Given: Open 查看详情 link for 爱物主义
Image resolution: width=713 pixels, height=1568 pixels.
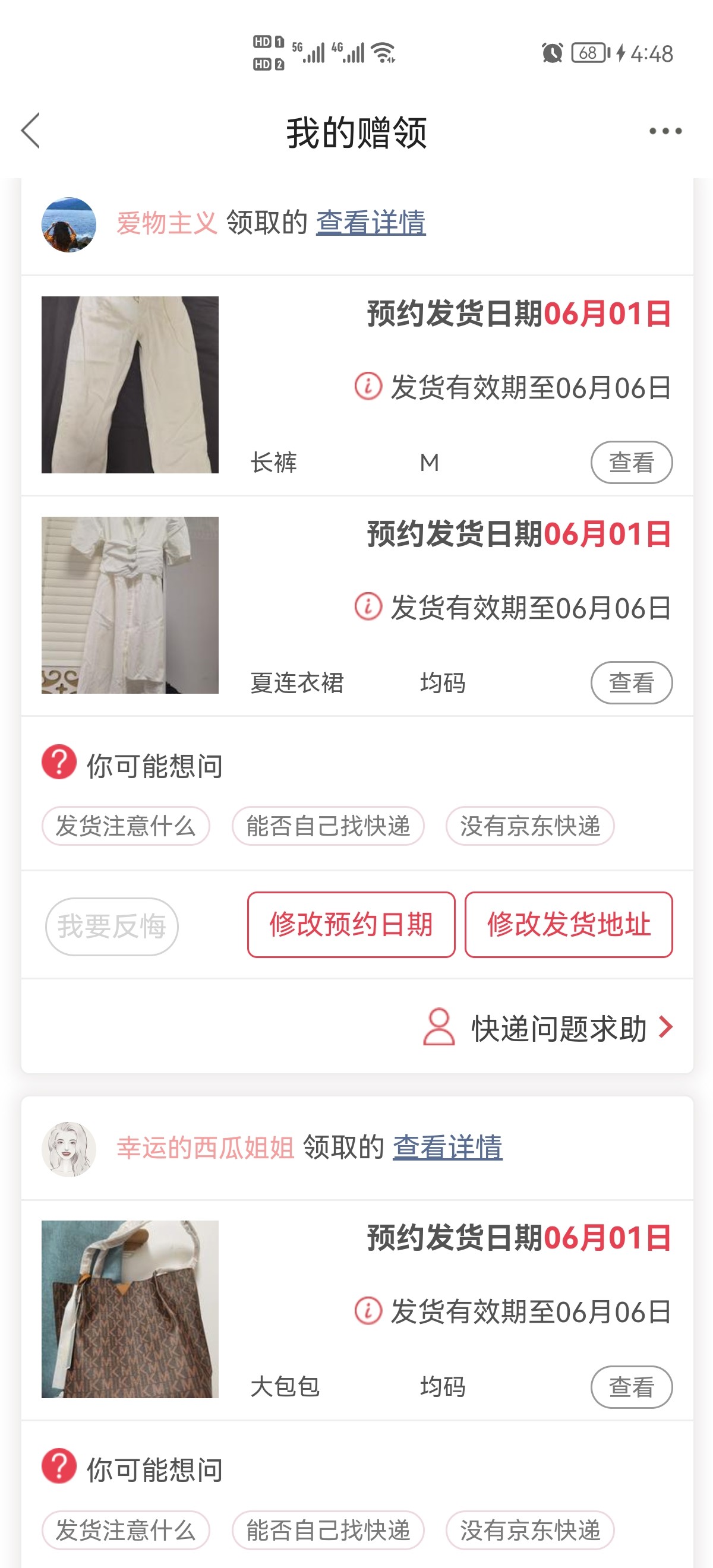Looking at the screenshot, I should point(371,222).
